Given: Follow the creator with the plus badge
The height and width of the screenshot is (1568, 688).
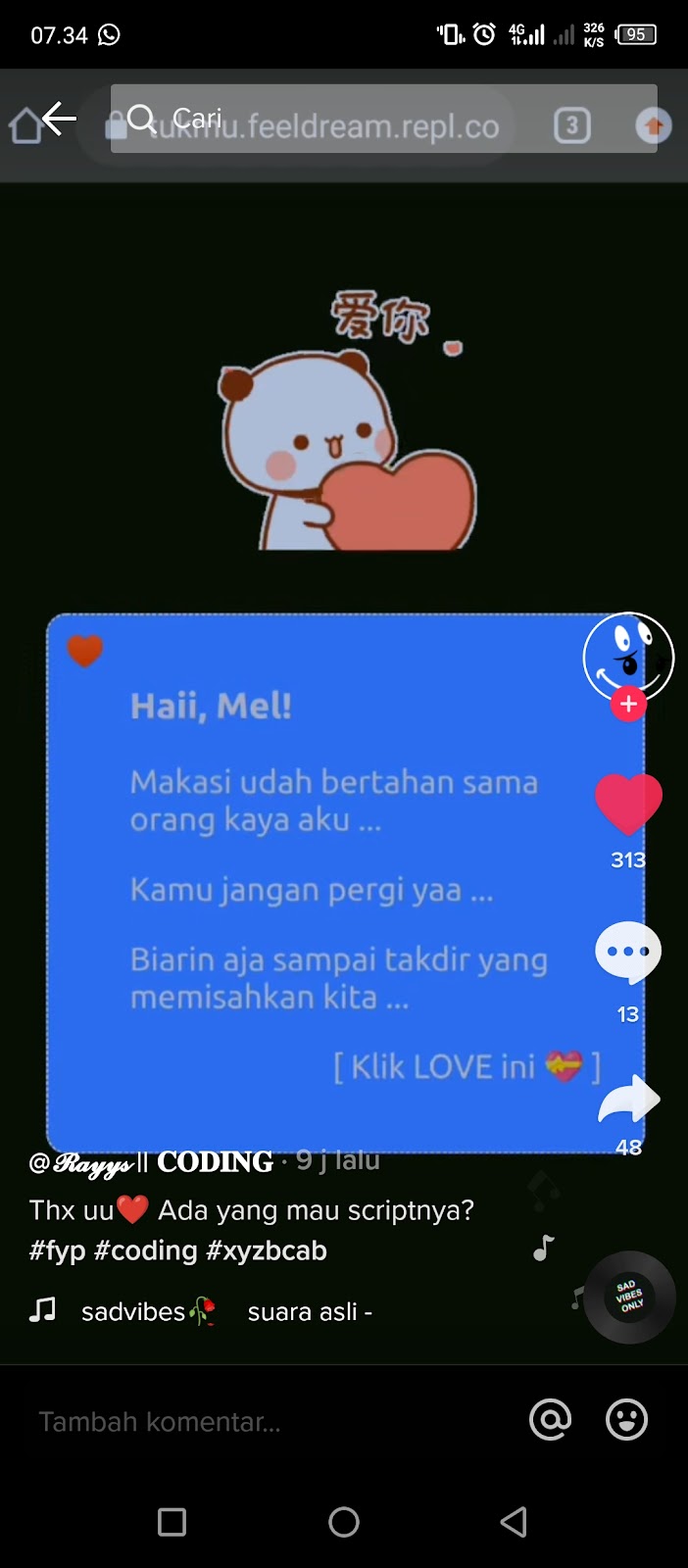Looking at the screenshot, I should pos(628,704).
